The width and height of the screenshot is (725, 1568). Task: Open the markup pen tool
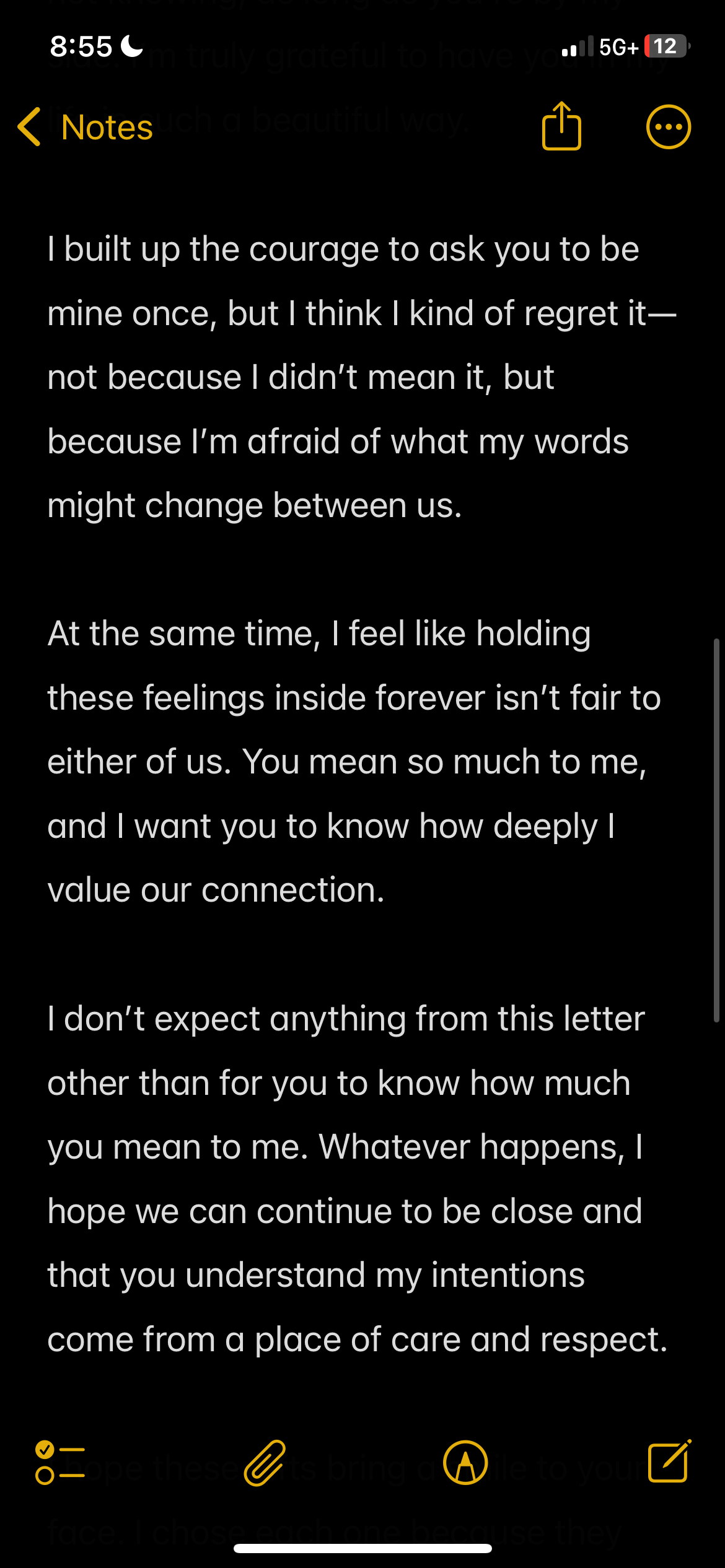tap(465, 1463)
